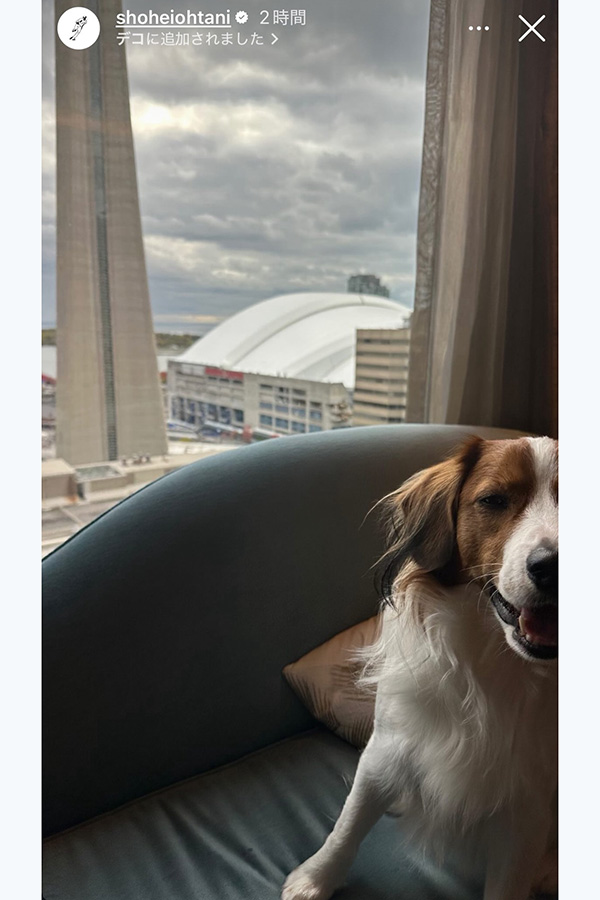Close the story viewer
This screenshot has height=900, width=600.
pos(532,28)
